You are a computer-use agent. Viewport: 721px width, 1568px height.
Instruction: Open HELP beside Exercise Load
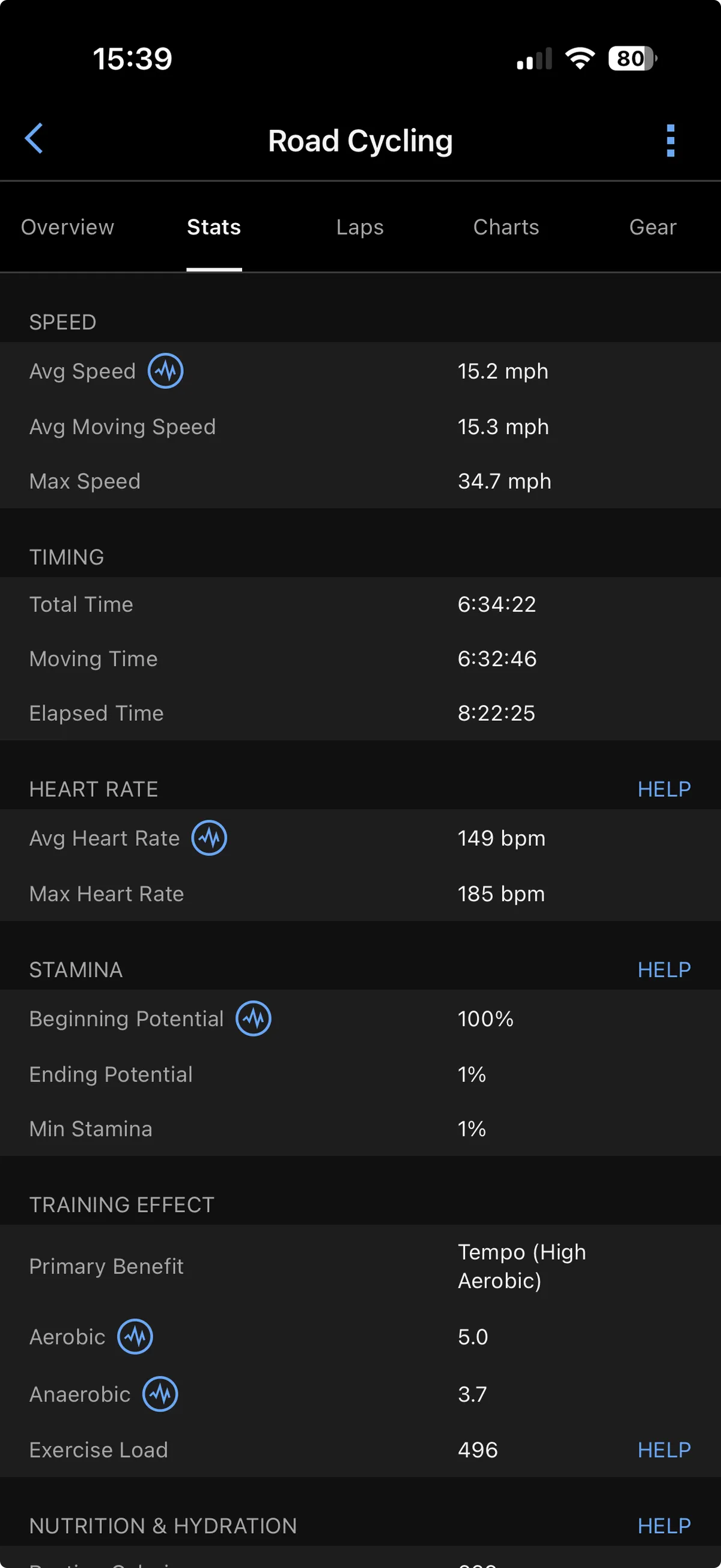[664, 1450]
